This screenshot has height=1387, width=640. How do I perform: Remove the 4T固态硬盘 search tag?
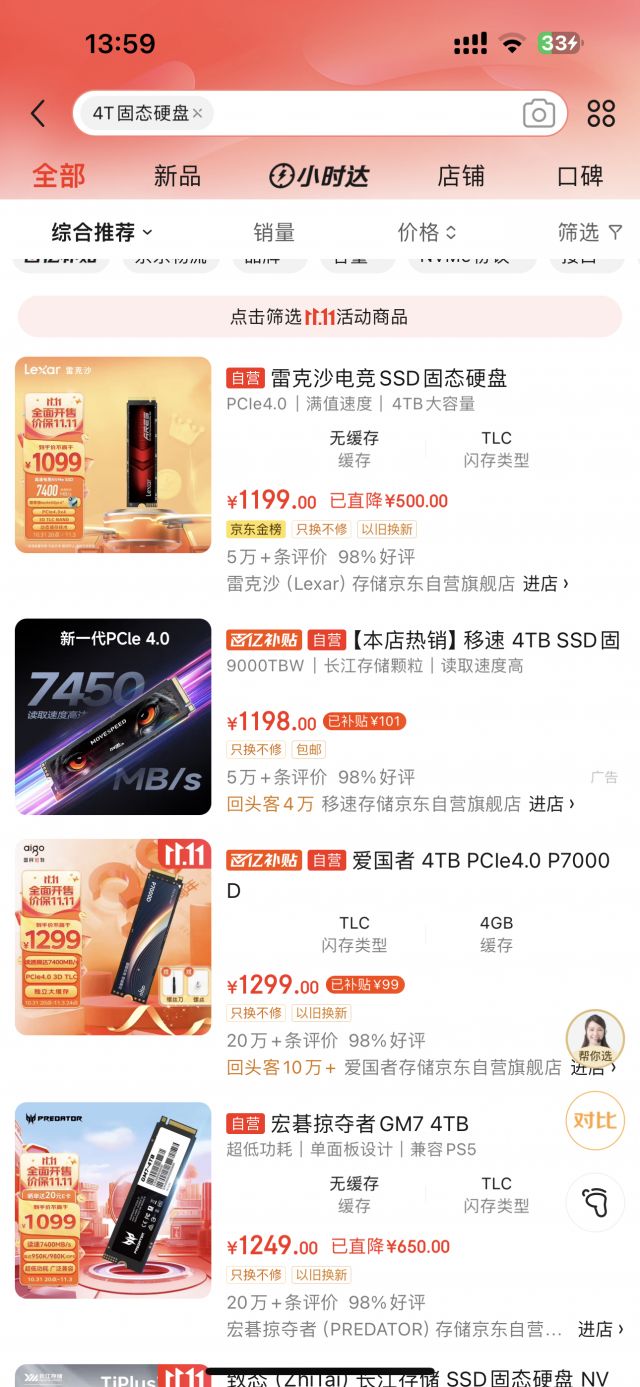197,114
